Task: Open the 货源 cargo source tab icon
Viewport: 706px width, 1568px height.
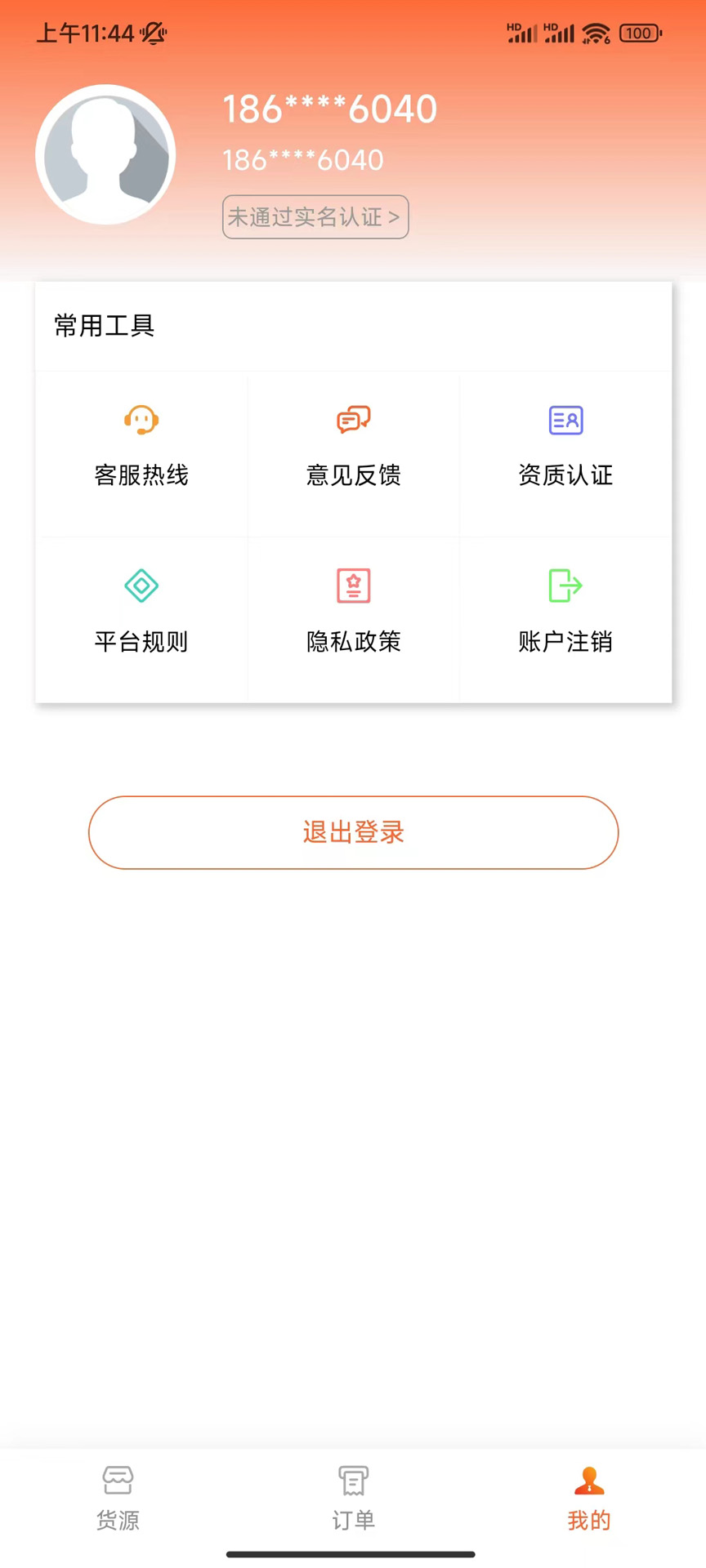Action: point(117,1481)
